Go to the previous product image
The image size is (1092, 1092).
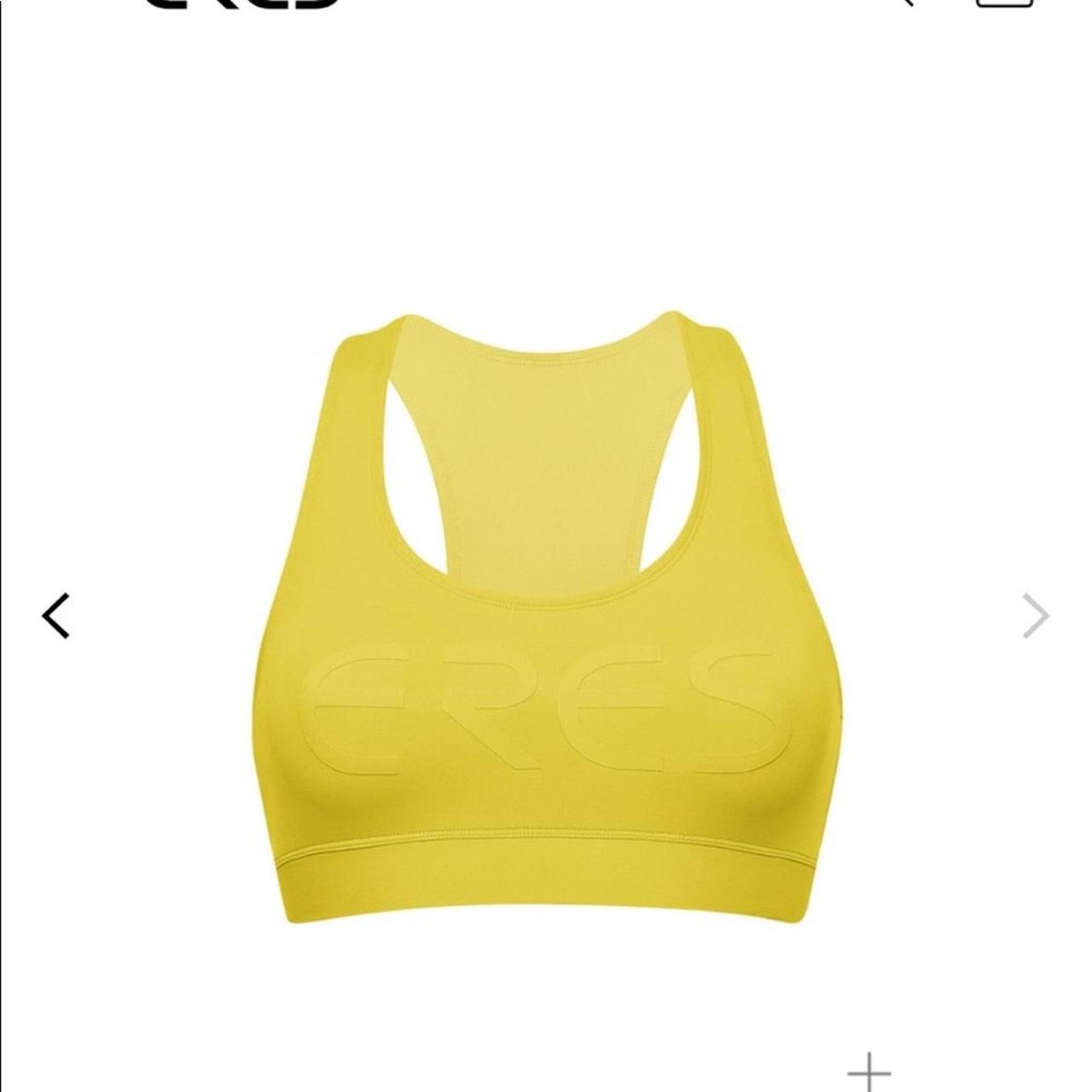point(56,615)
